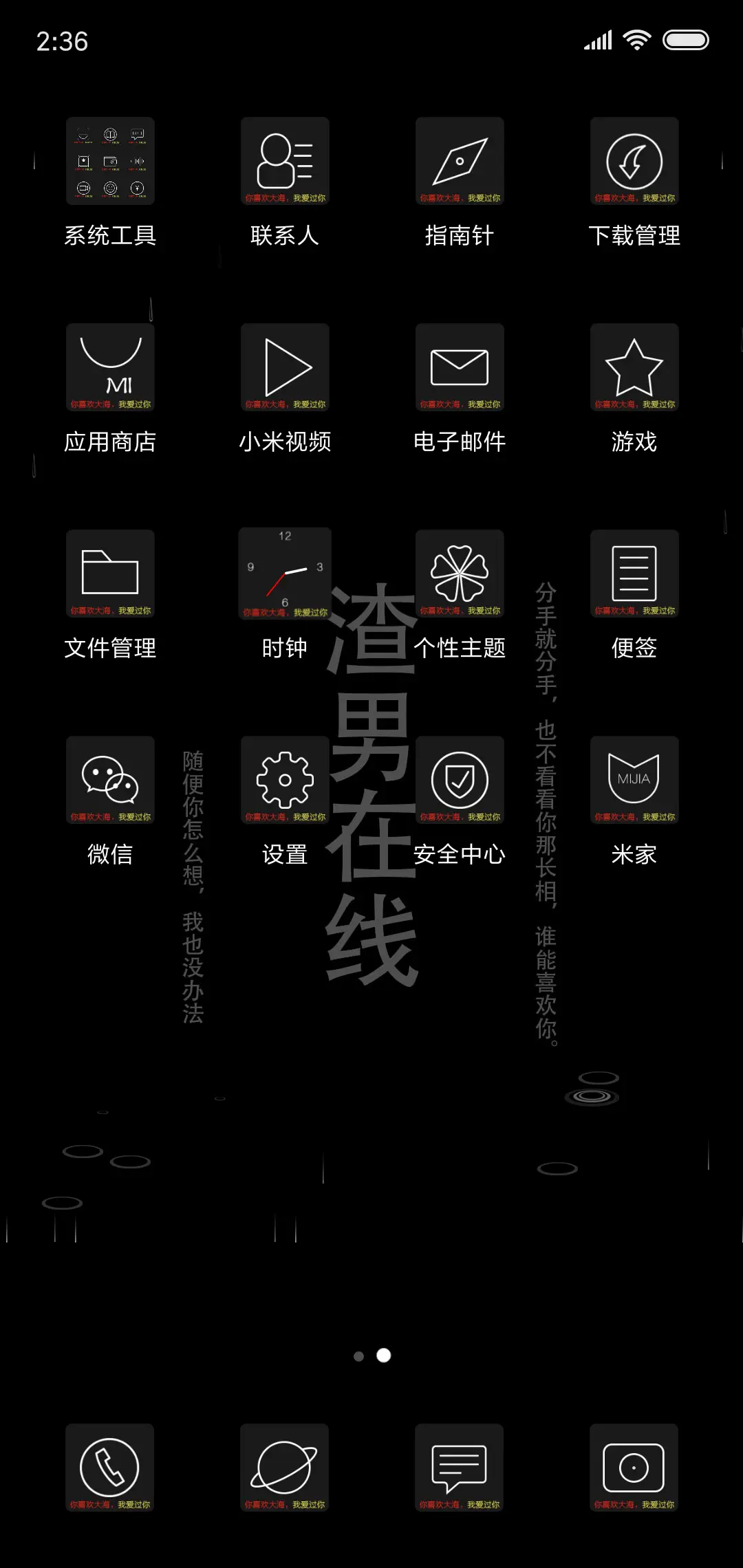Open the Email (电子邮件) app
Image resolution: width=743 pixels, height=1568 pixels.
[x=459, y=369]
